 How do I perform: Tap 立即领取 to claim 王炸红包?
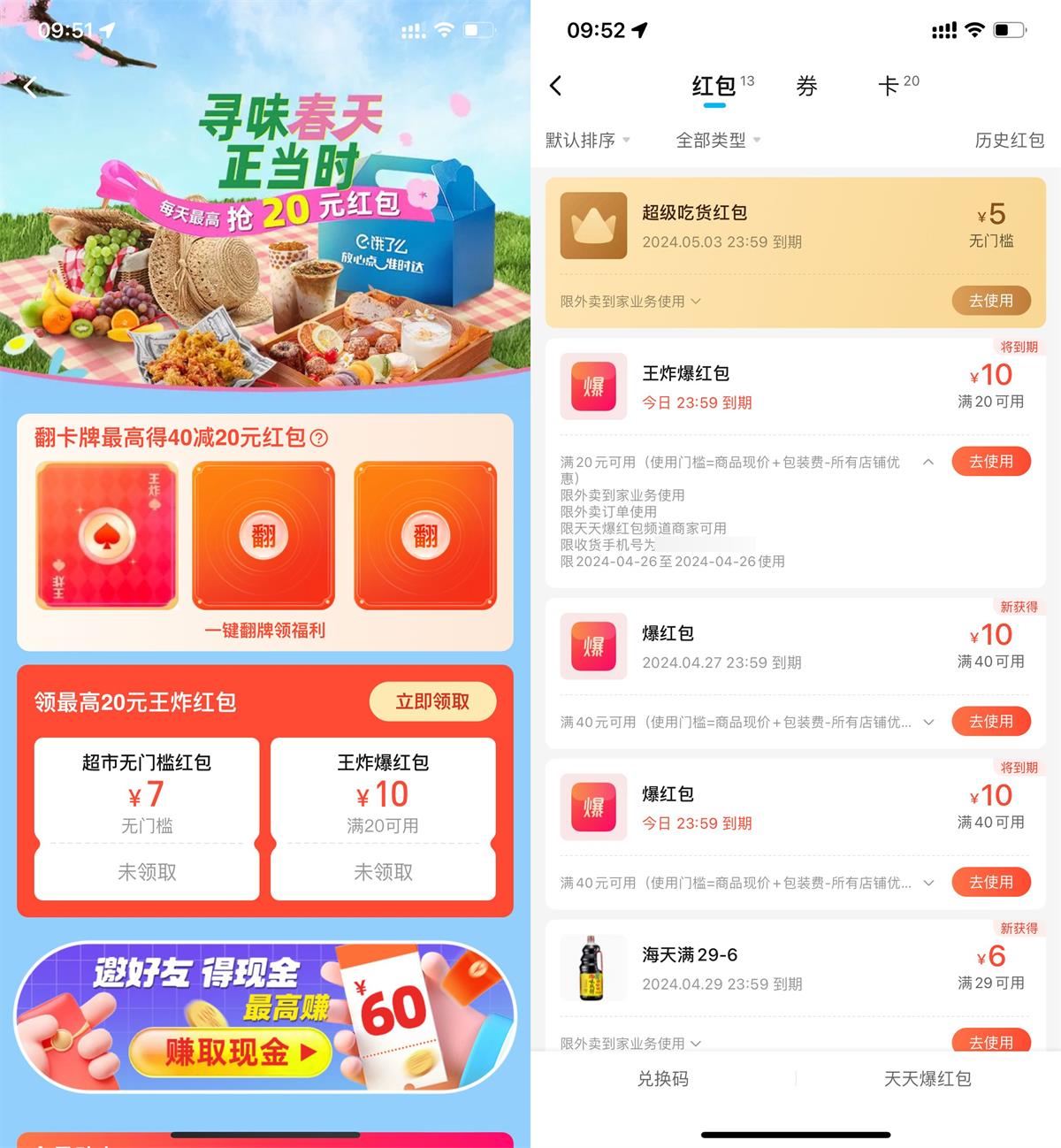point(432,701)
